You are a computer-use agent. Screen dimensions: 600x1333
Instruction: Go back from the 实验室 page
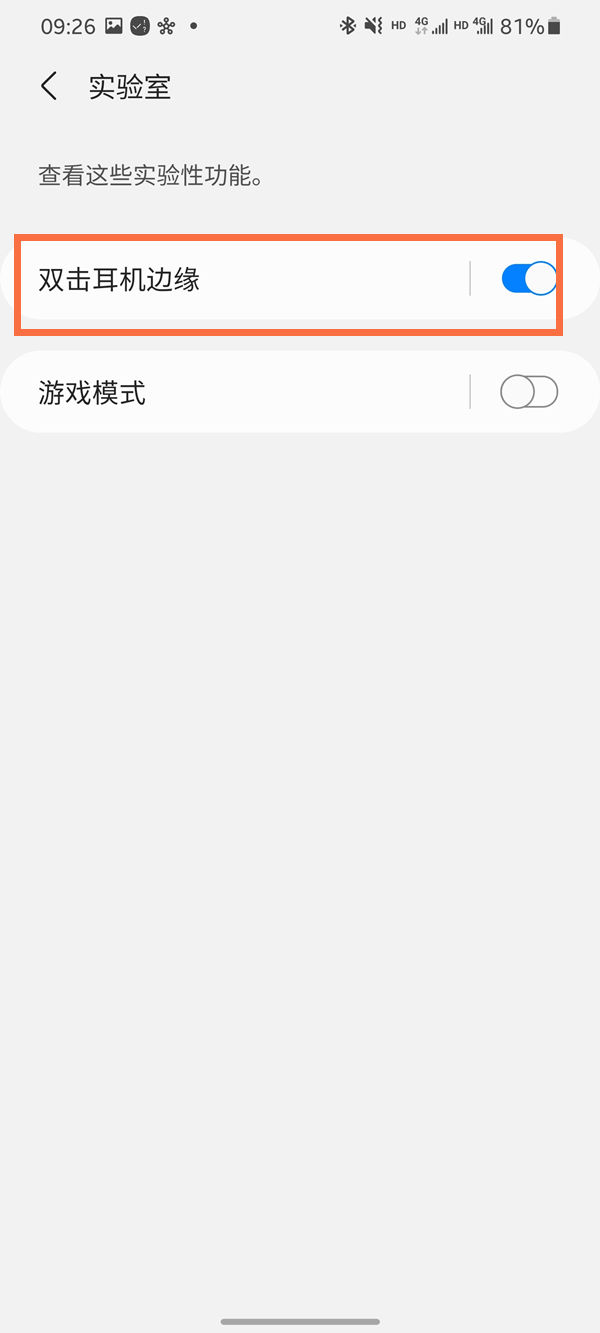[x=49, y=87]
